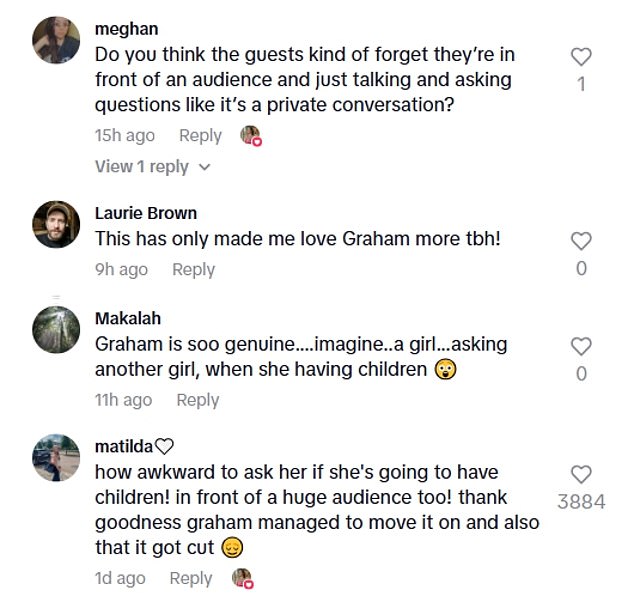
Task: Open Makalah's profile picture
Action: tap(56, 330)
